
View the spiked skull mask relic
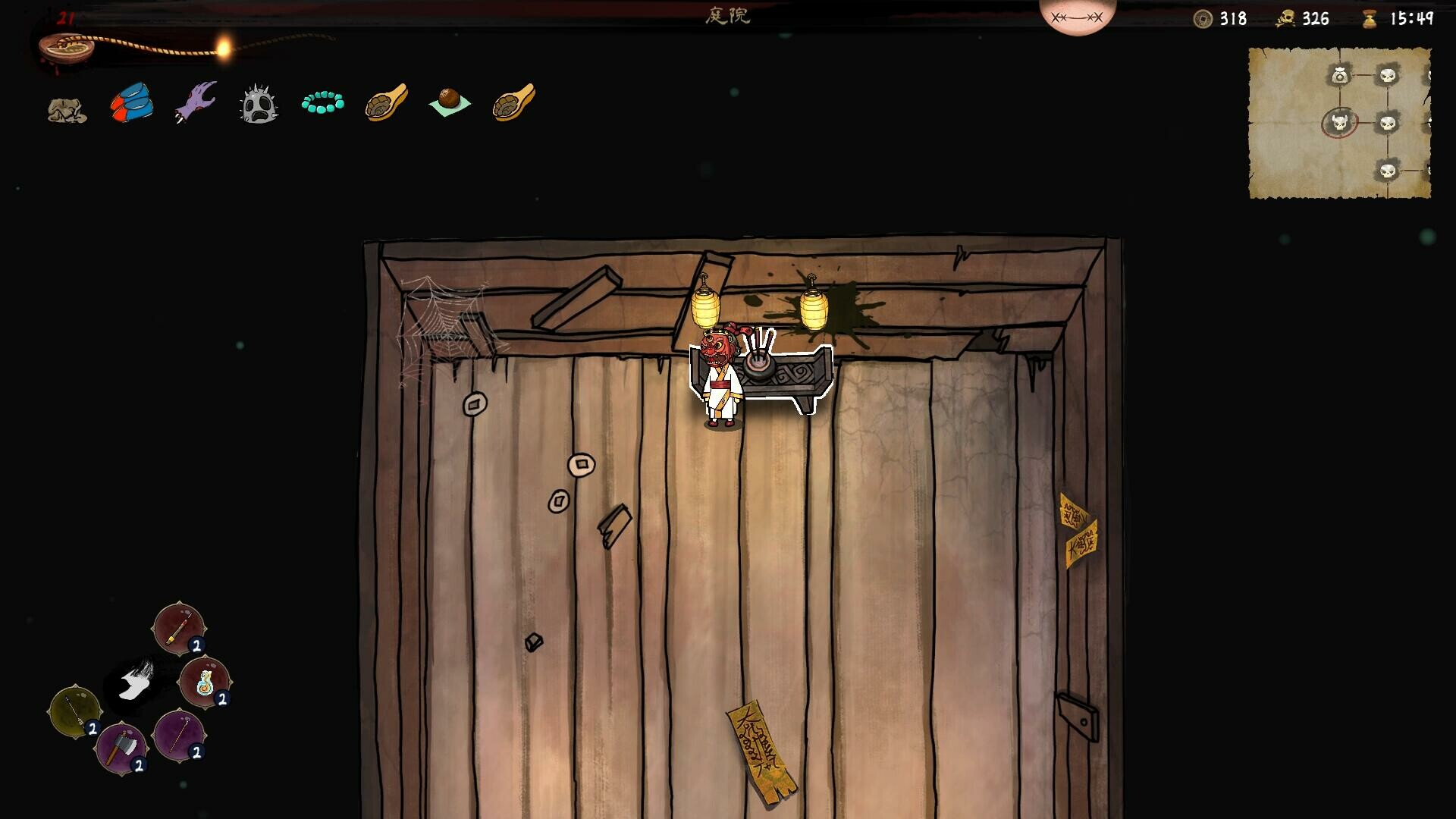259,104
